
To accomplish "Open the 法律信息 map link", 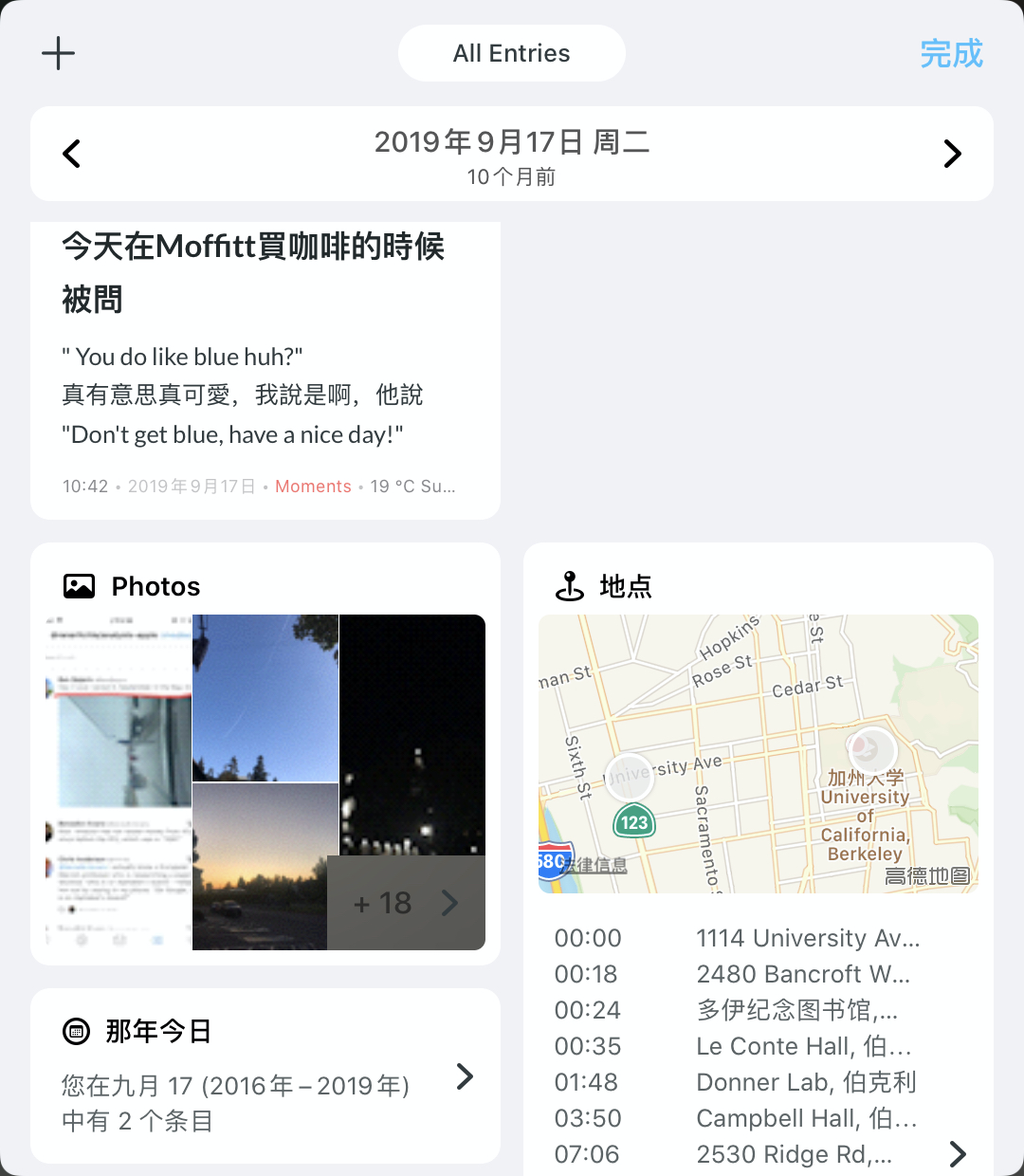I will [597, 865].
